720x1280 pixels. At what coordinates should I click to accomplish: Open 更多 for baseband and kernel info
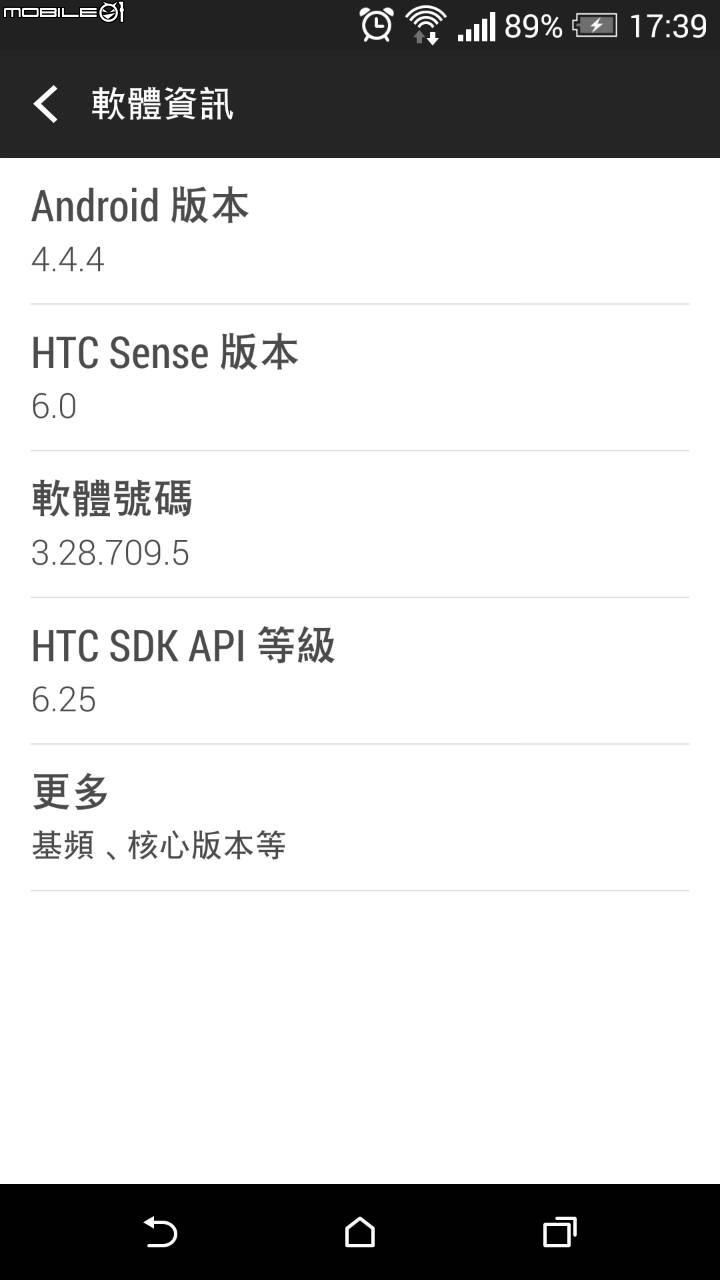pos(360,817)
